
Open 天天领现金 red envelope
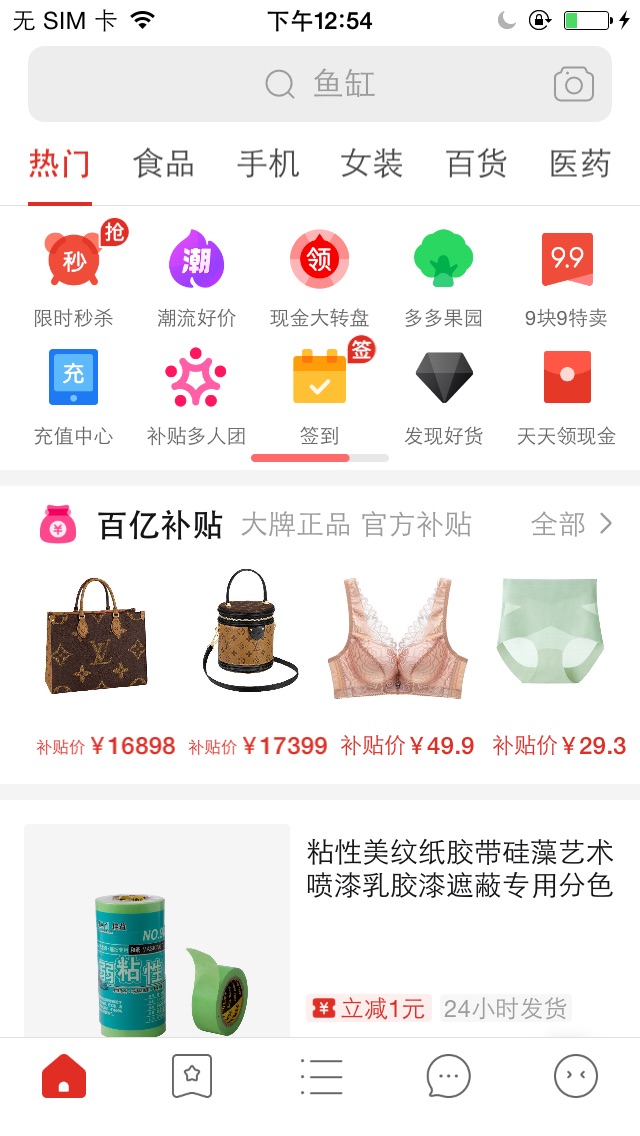point(566,393)
